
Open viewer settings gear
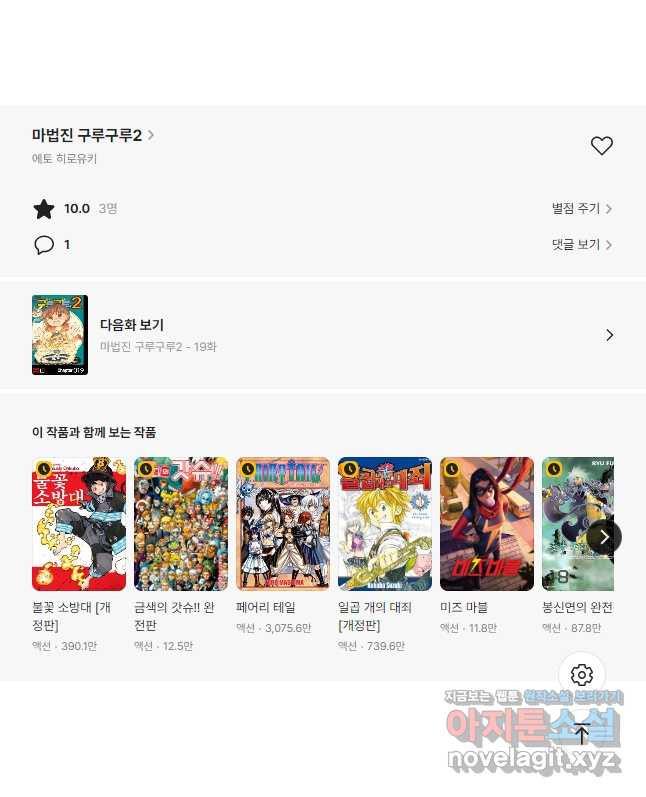coord(582,675)
